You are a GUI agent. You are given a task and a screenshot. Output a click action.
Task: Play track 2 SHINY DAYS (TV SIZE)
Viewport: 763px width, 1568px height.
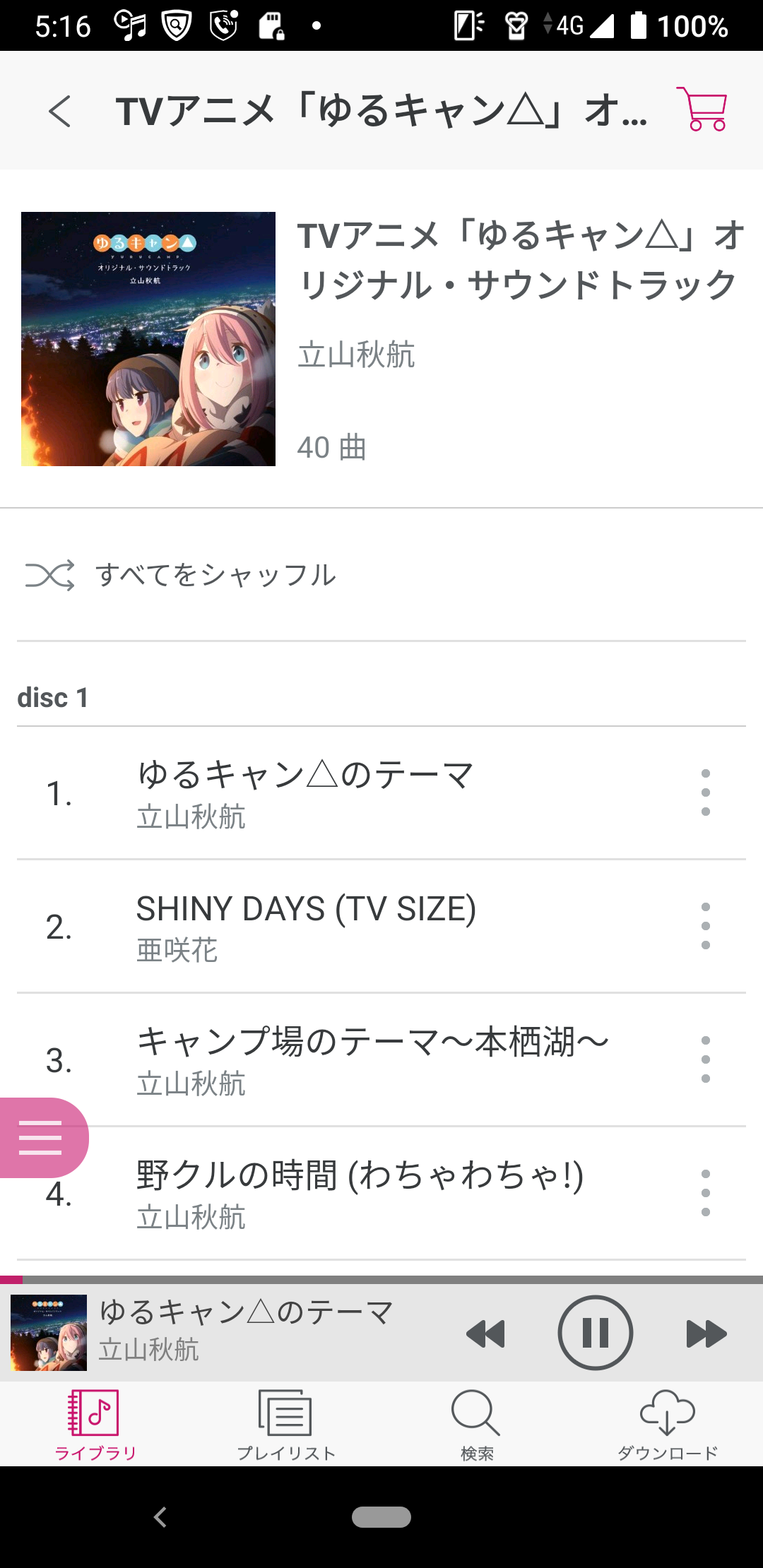[x=306, y=926]
